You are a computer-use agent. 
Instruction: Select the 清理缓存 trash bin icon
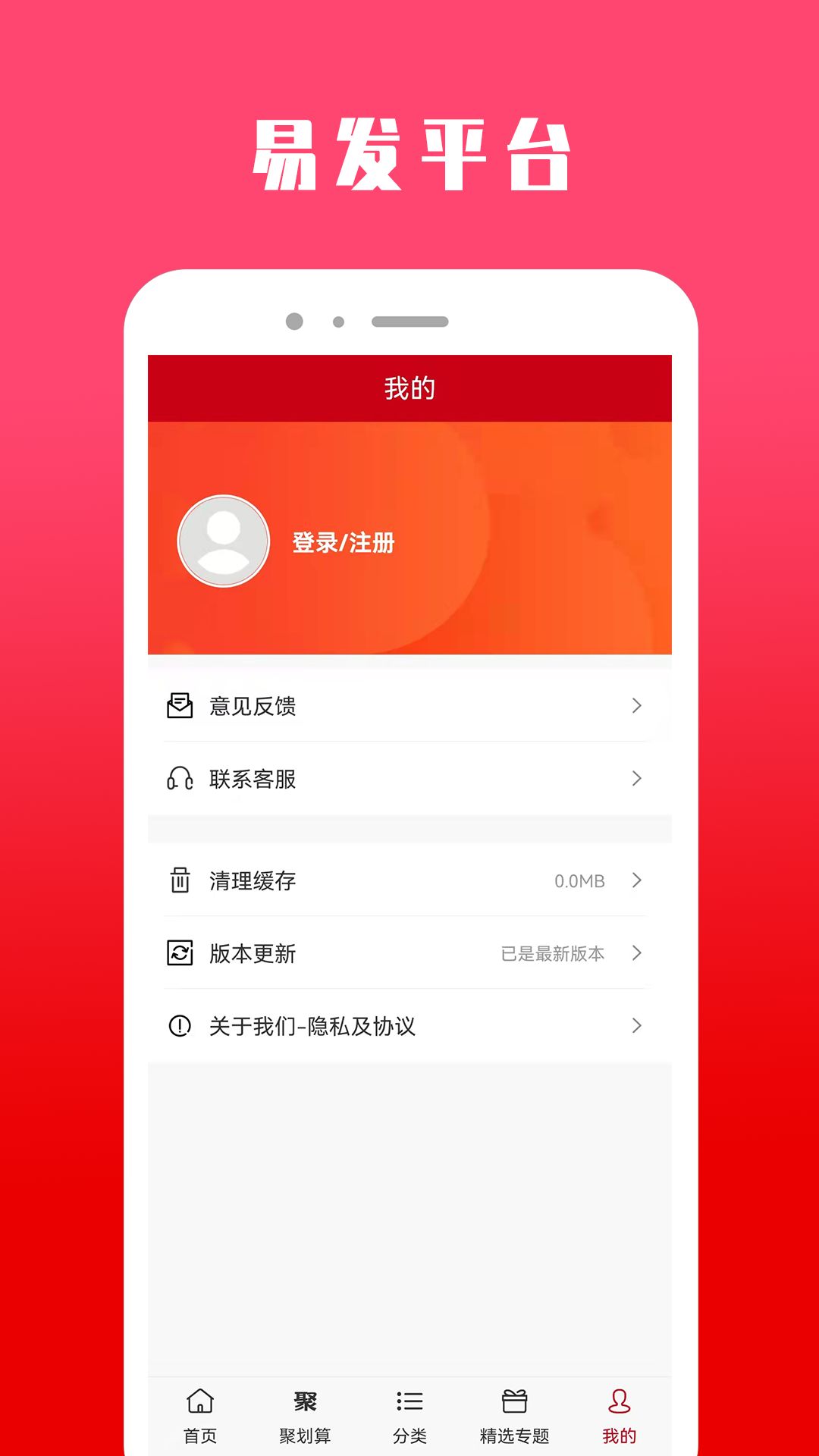179,881
